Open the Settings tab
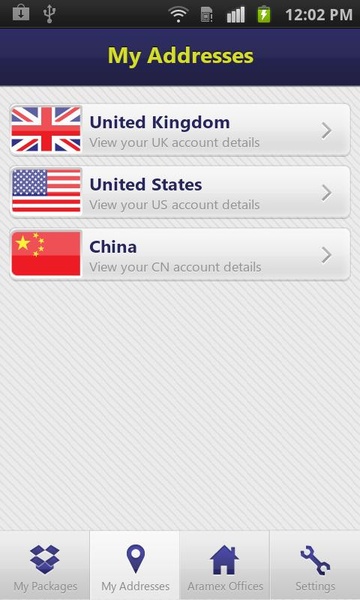Viewport: 360px width, 600px height. 315,565
